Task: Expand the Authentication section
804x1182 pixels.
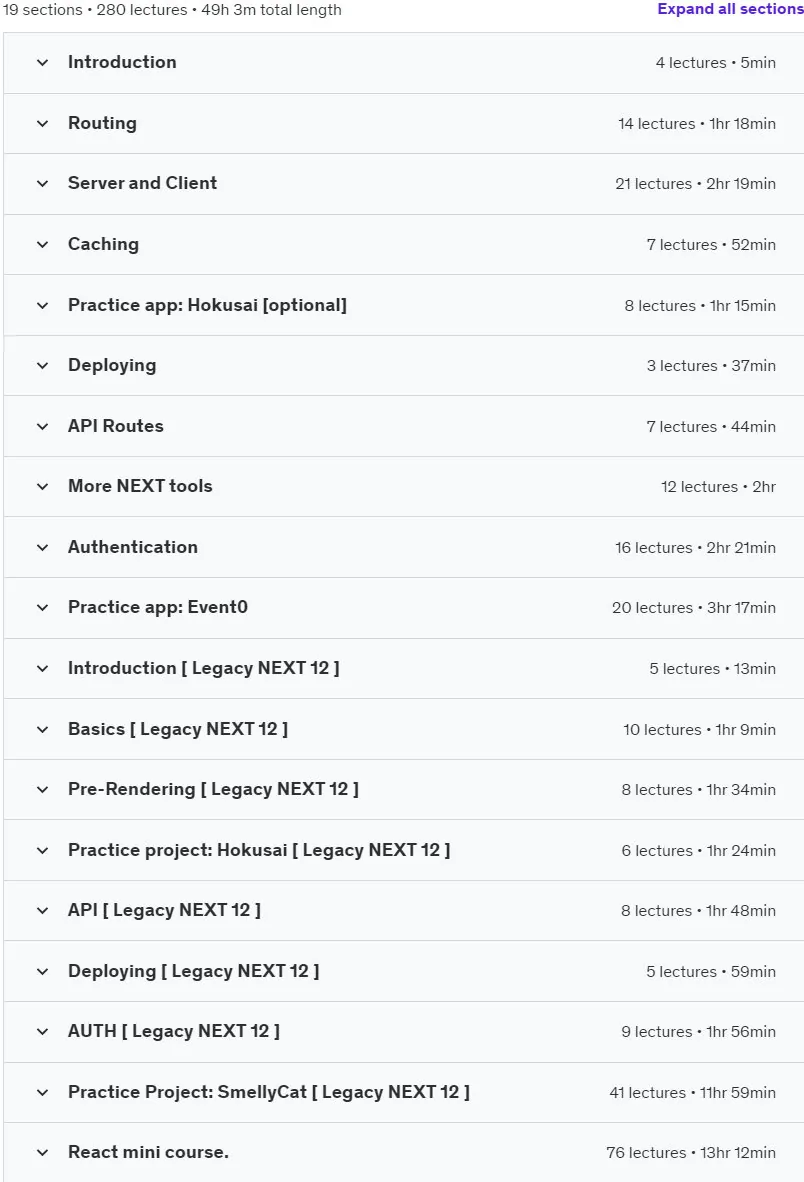Action: pos(403,547)
